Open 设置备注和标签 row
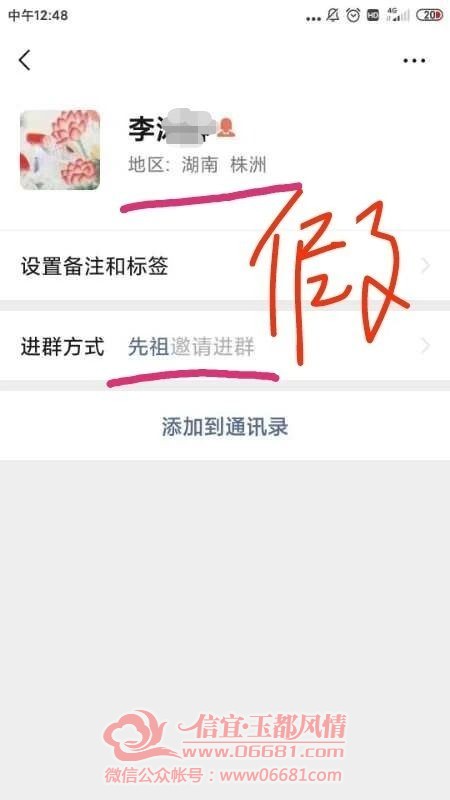Viewport: 450px width, 800px height. click(225, 266)
